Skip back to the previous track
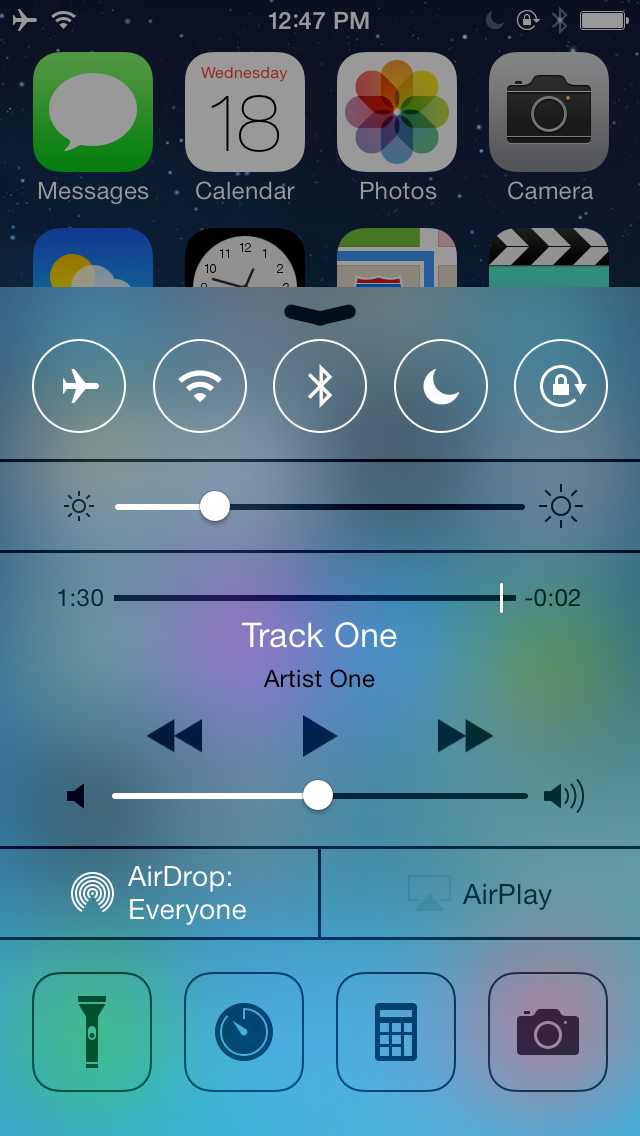Viewport: 640px width, 1136px height. click(x=174, y=736)
